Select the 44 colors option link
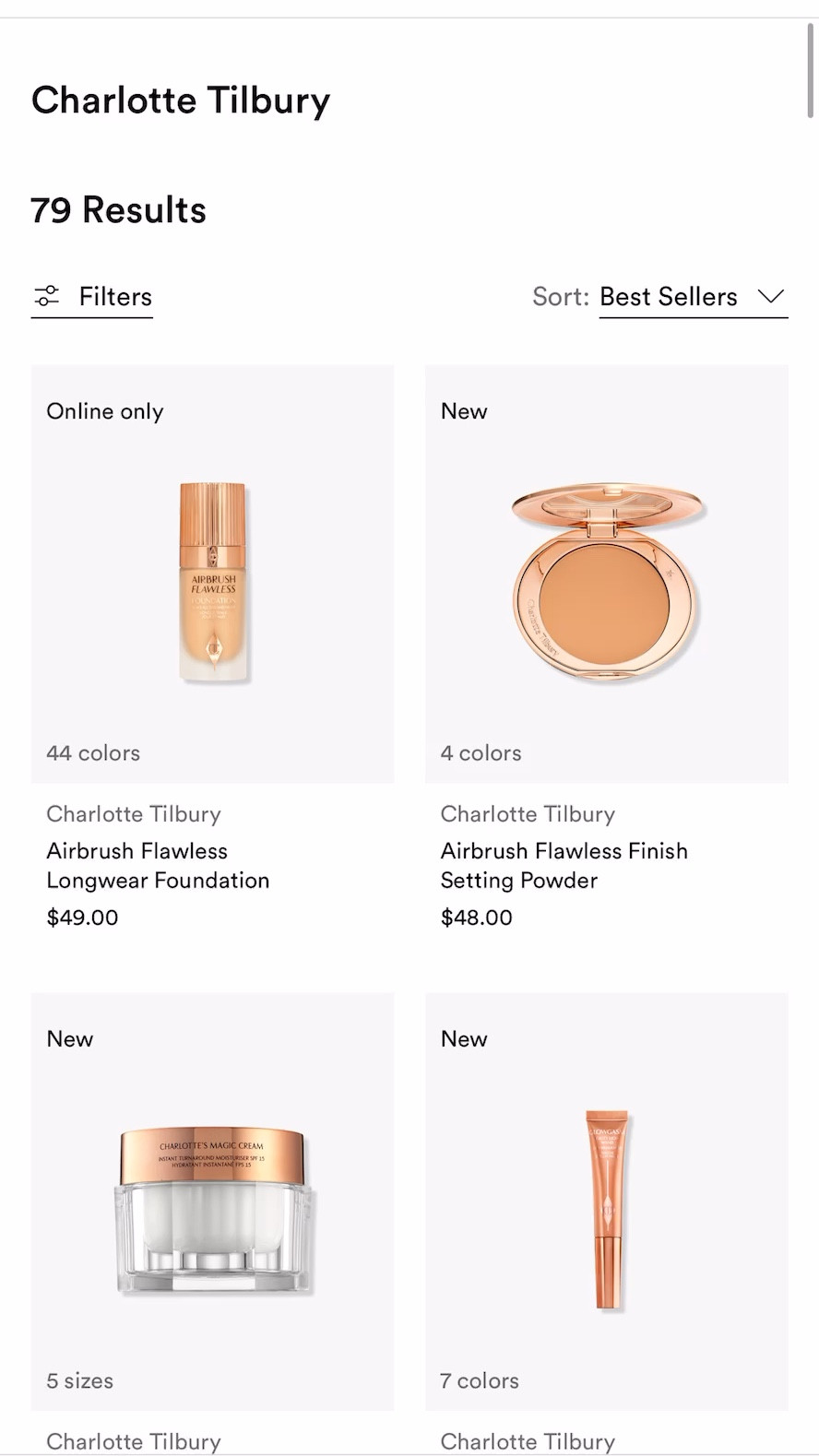The width and height of the screenshot is (819, 1456). tap(92, 752)
